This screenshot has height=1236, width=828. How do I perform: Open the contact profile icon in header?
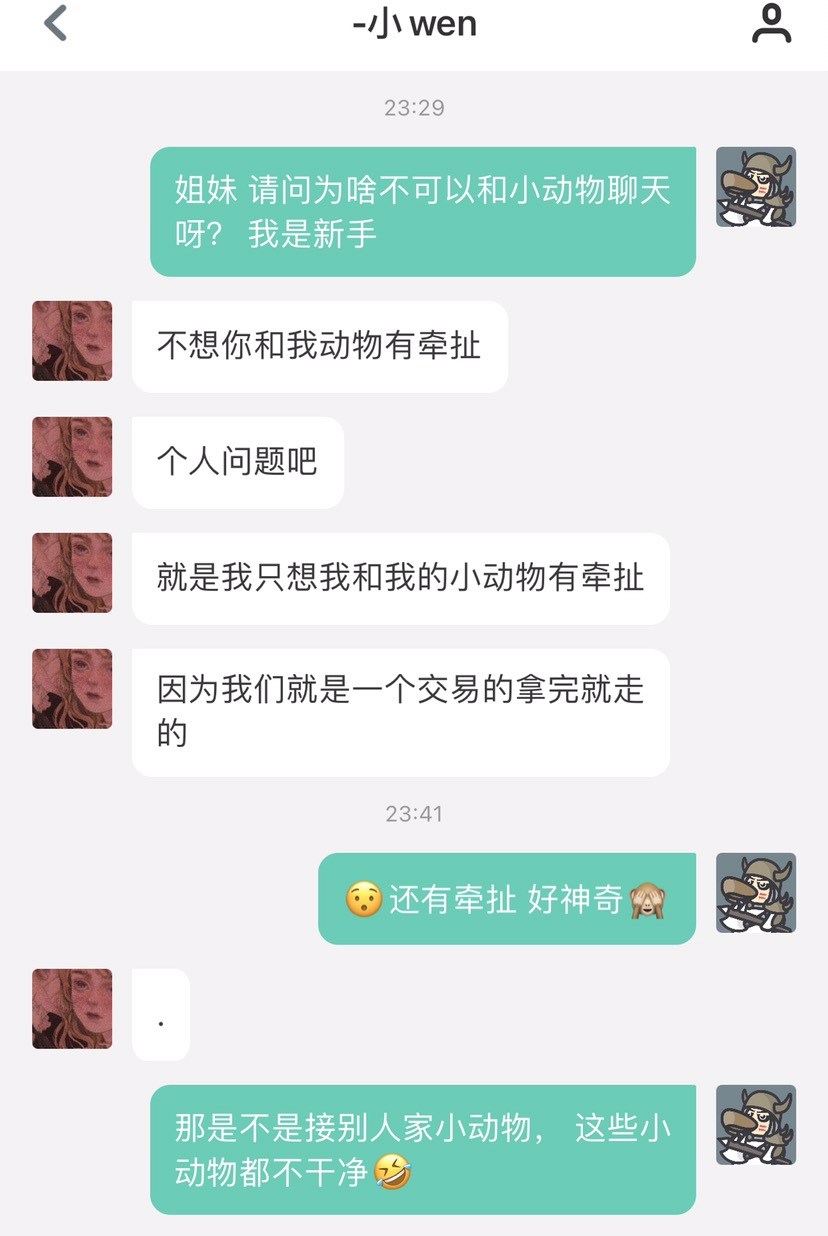[771, 24]
